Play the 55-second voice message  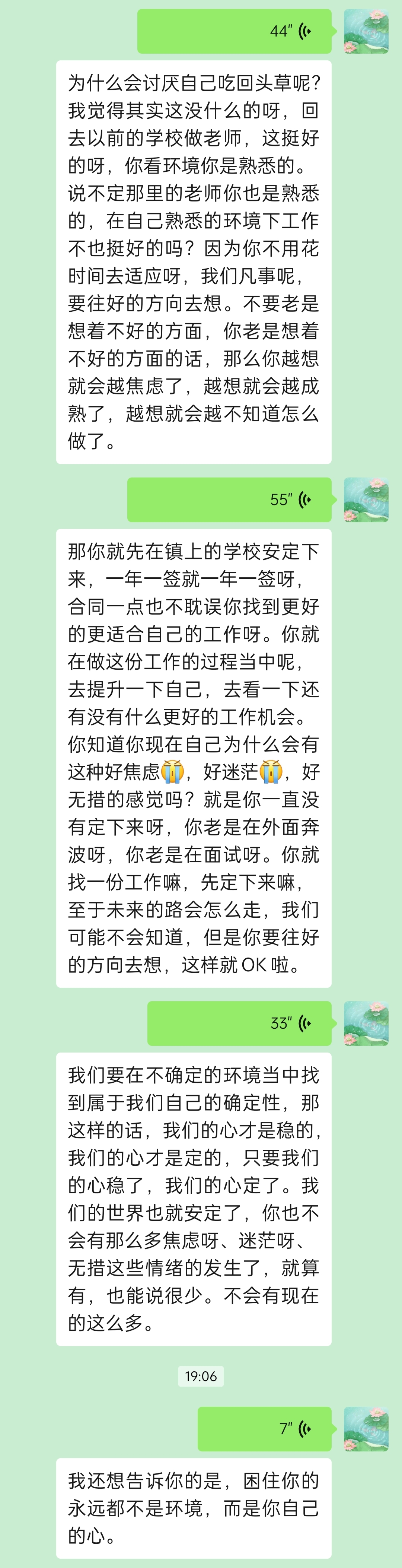point(229,500)
